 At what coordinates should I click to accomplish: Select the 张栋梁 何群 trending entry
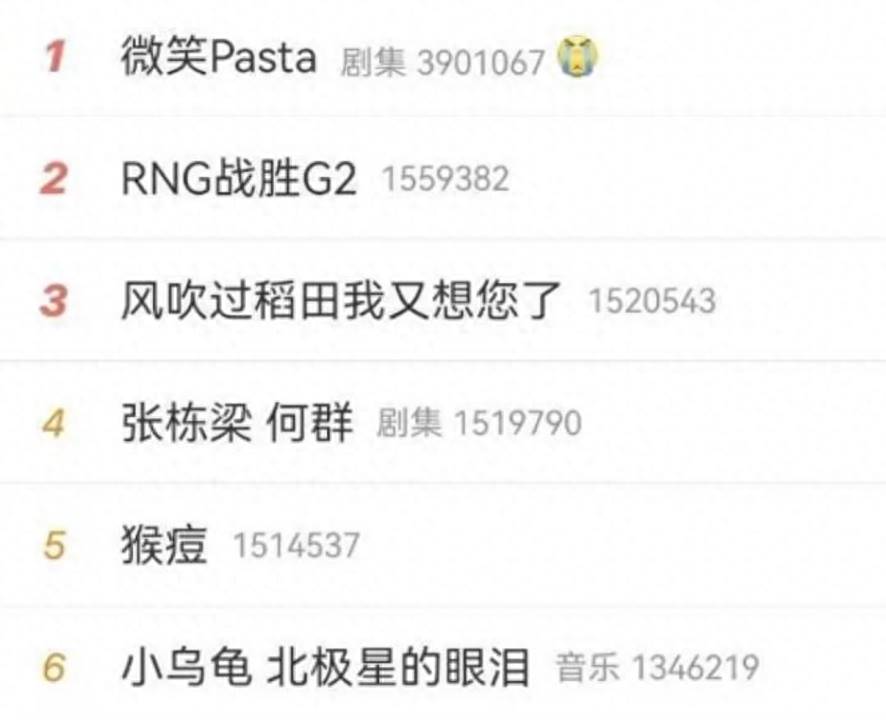[x=237, y=424]
